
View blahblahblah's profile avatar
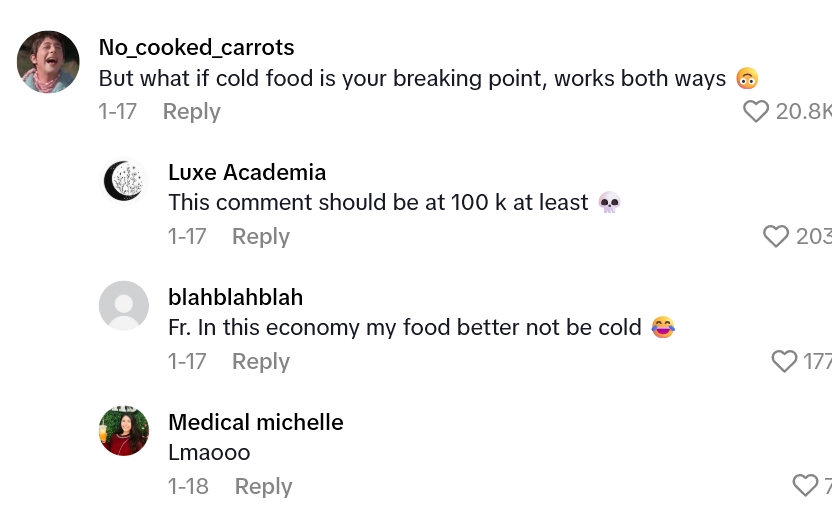pos(124,306)
